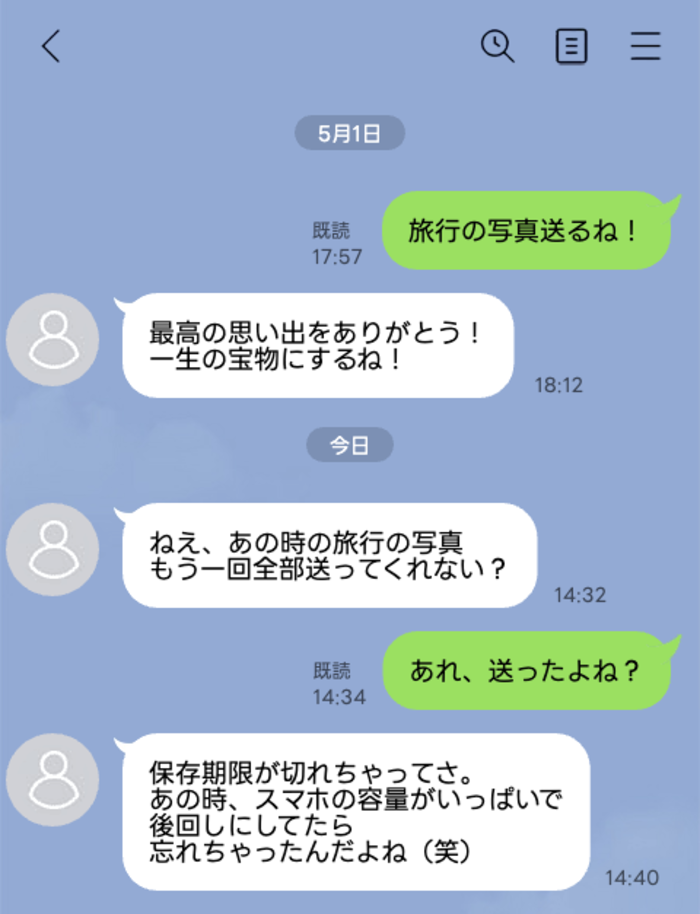Search within this conversation

pyautogui.click(x=497, y=46)
